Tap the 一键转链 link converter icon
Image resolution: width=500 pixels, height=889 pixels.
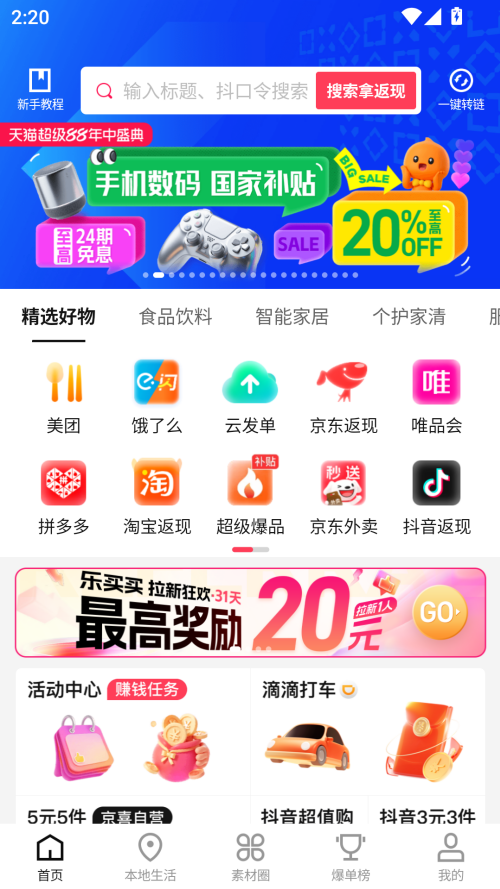click(x=461, y=90)
